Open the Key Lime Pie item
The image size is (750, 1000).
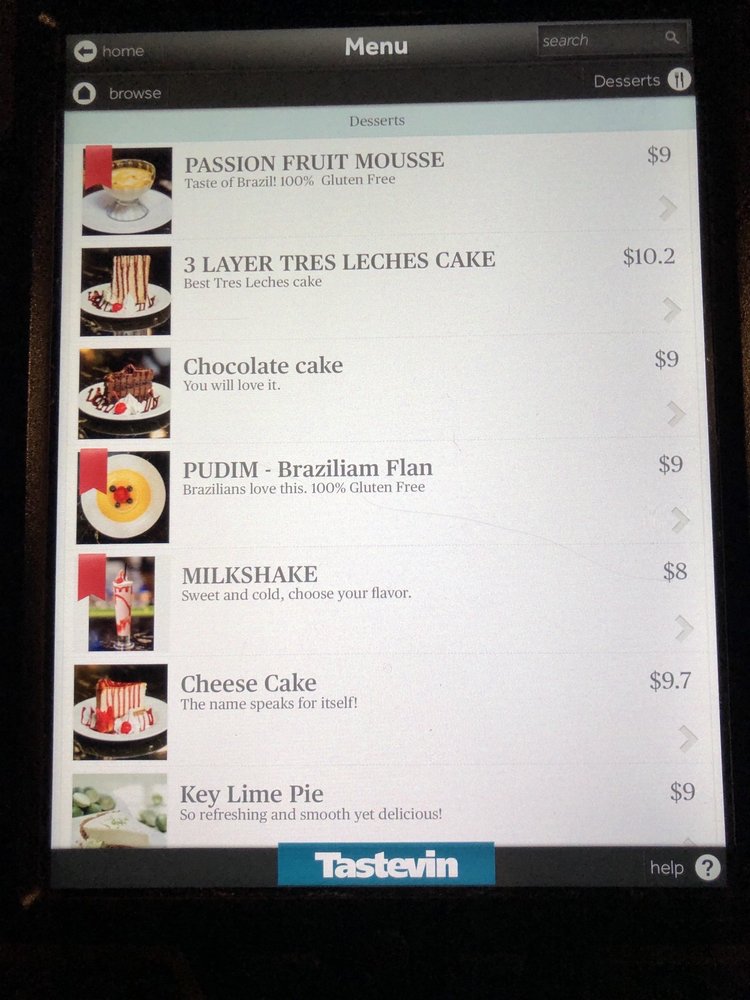coord(387,807)
